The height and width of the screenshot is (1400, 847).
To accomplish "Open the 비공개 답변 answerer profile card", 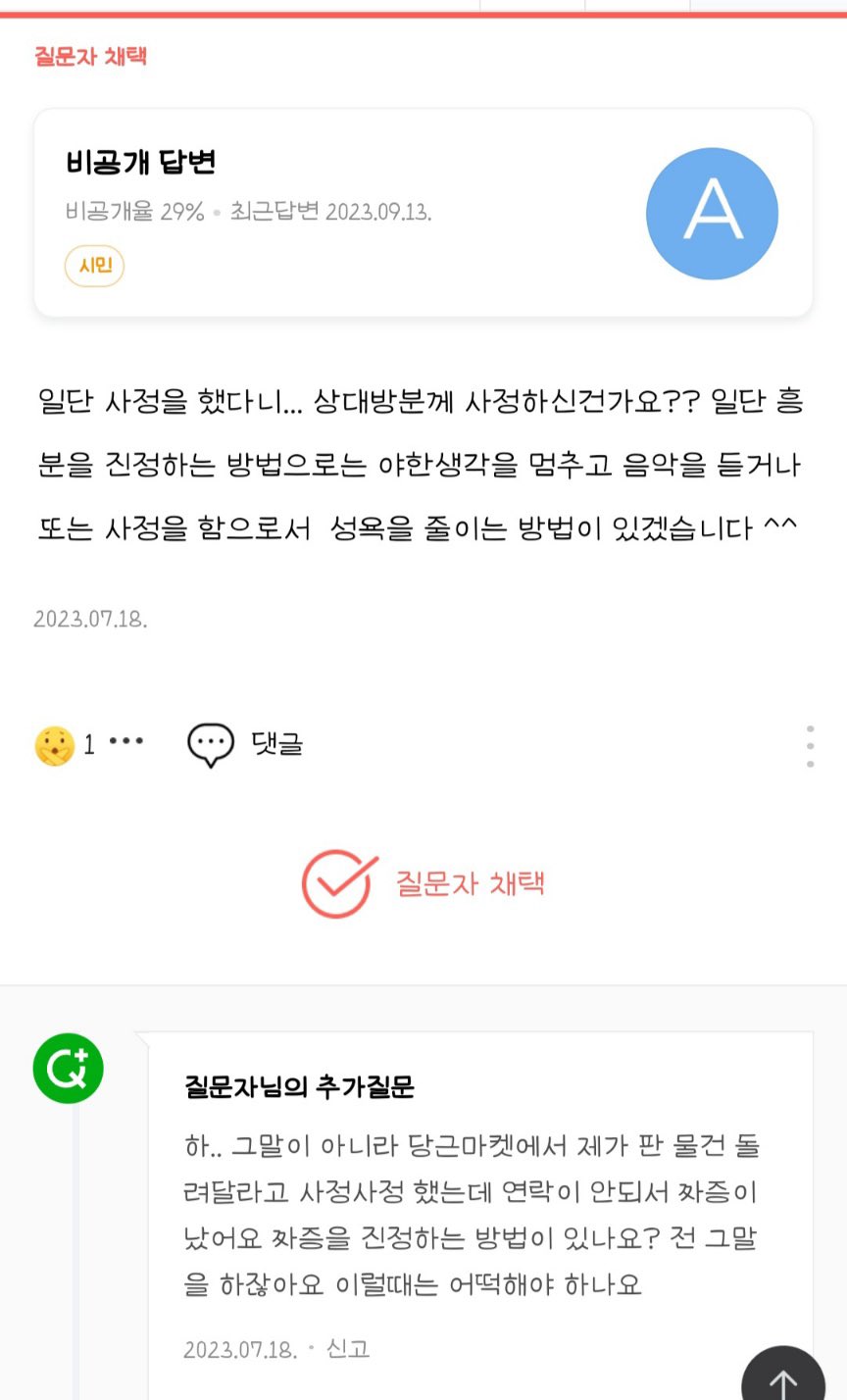I will (423, 213).
